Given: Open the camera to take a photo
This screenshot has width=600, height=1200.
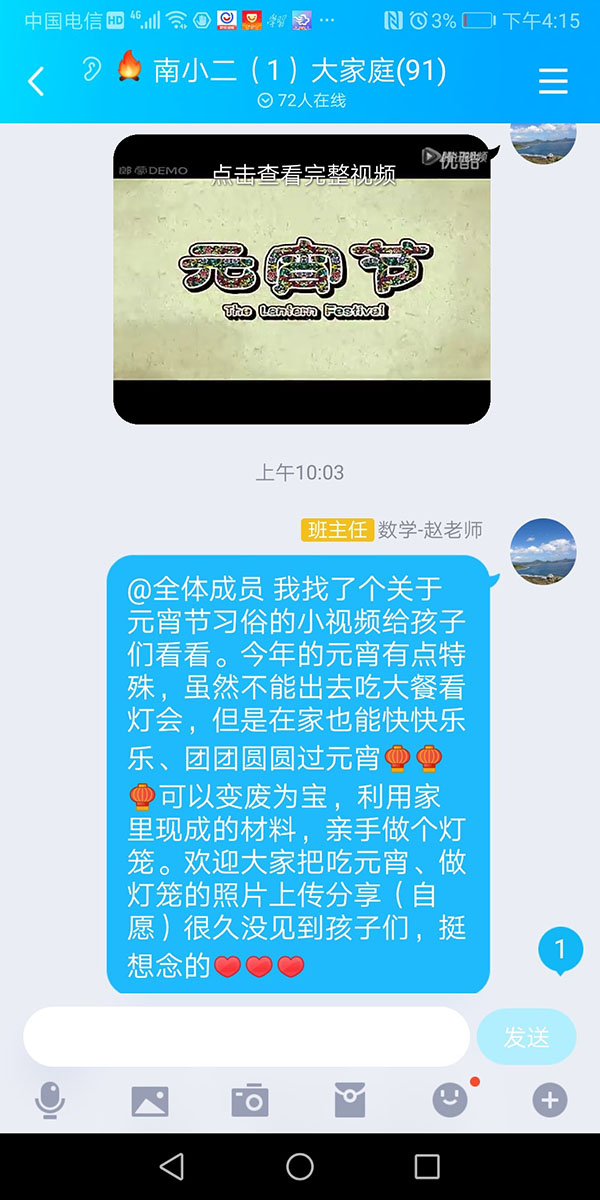Looking at the screenshot, I should click(x=249, y=1101).
